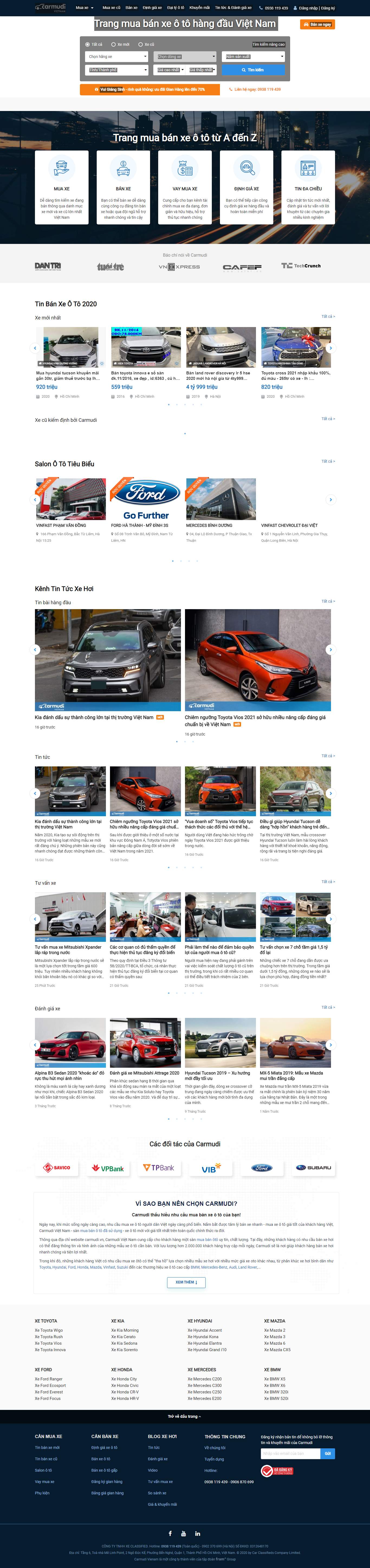Open the Định giá xe menu item
The height and width of the screenshot is (1568, 370).
point(152,8)
